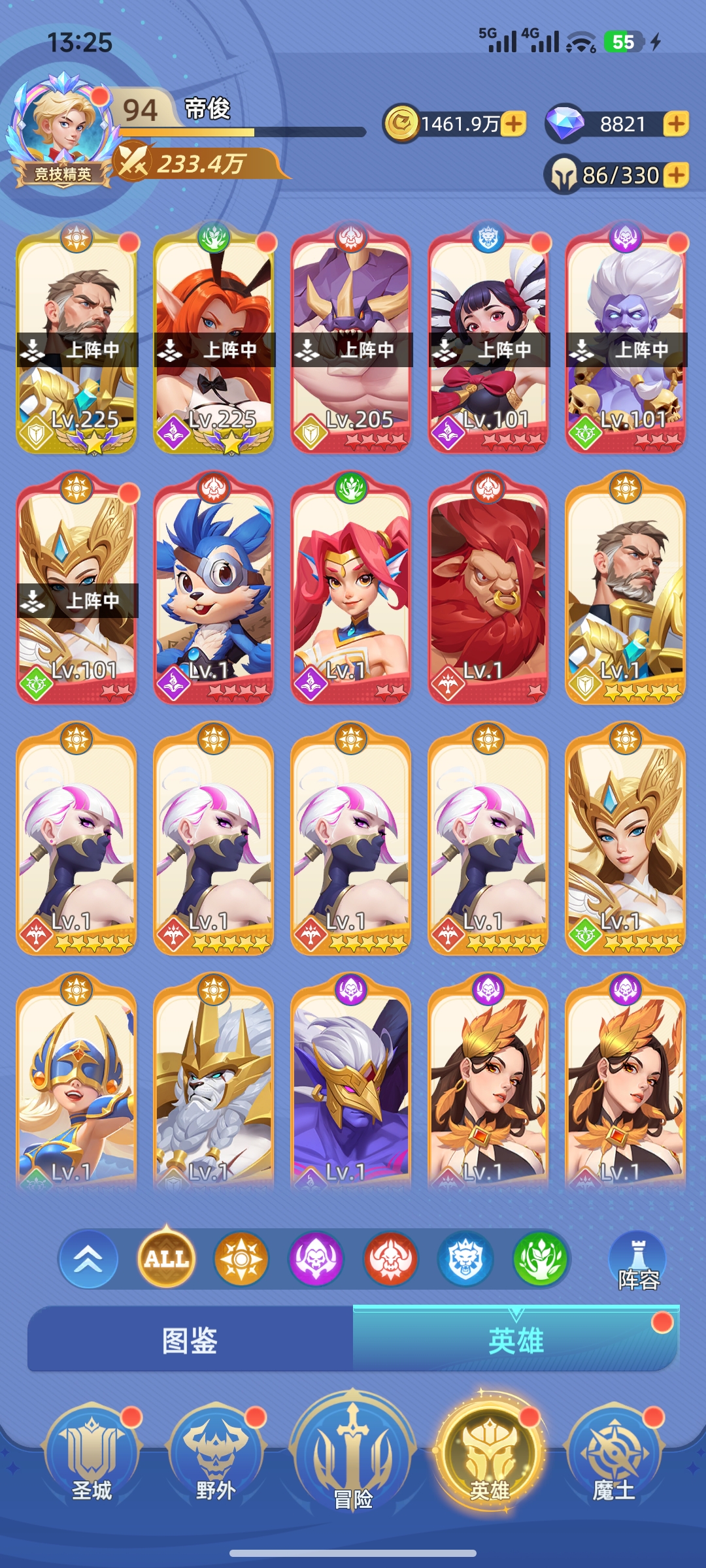
Task: Show ALL heroes filter
Action: point(166,1258)
